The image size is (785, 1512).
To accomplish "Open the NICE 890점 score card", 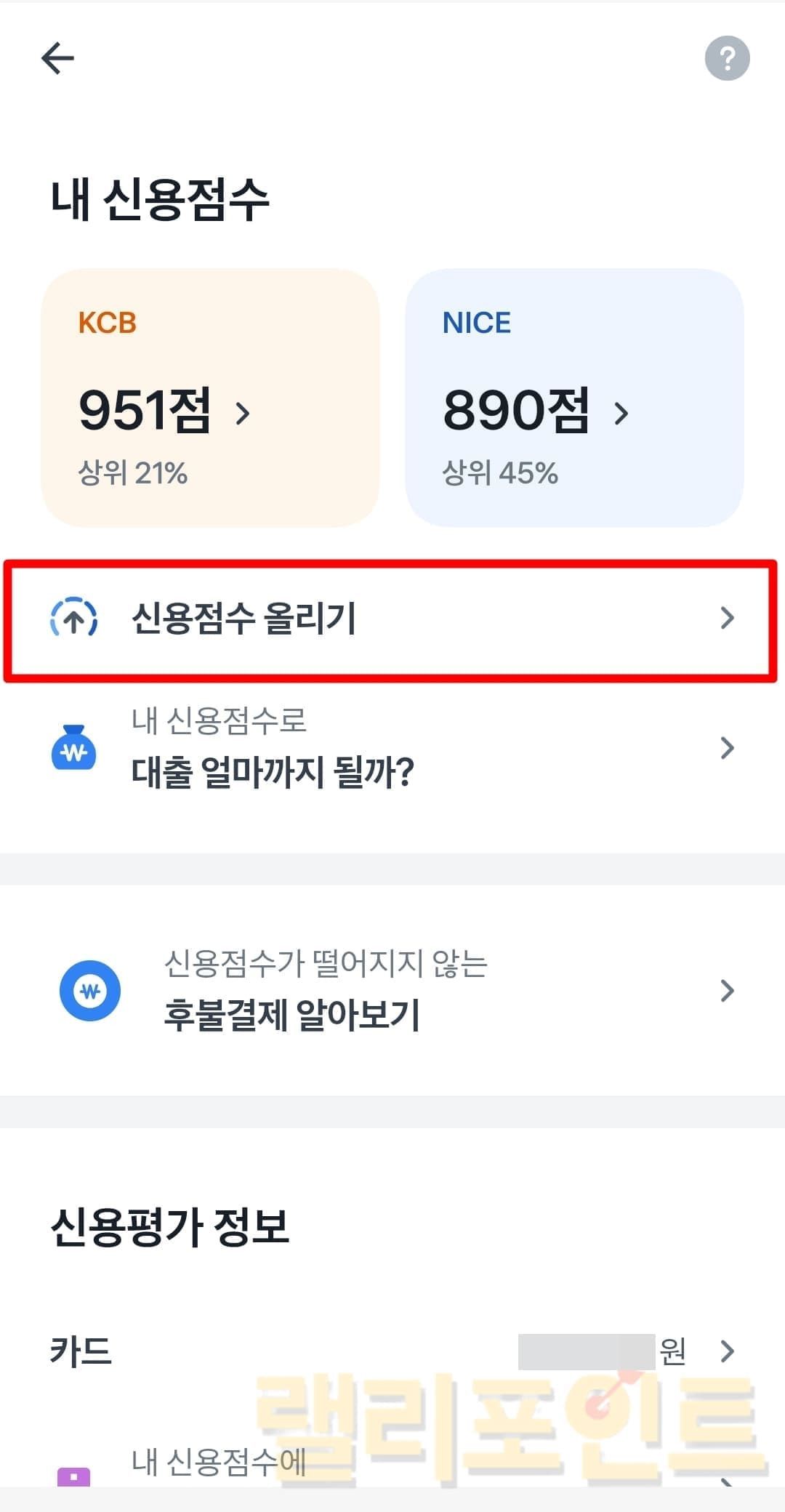I will 574,398.
